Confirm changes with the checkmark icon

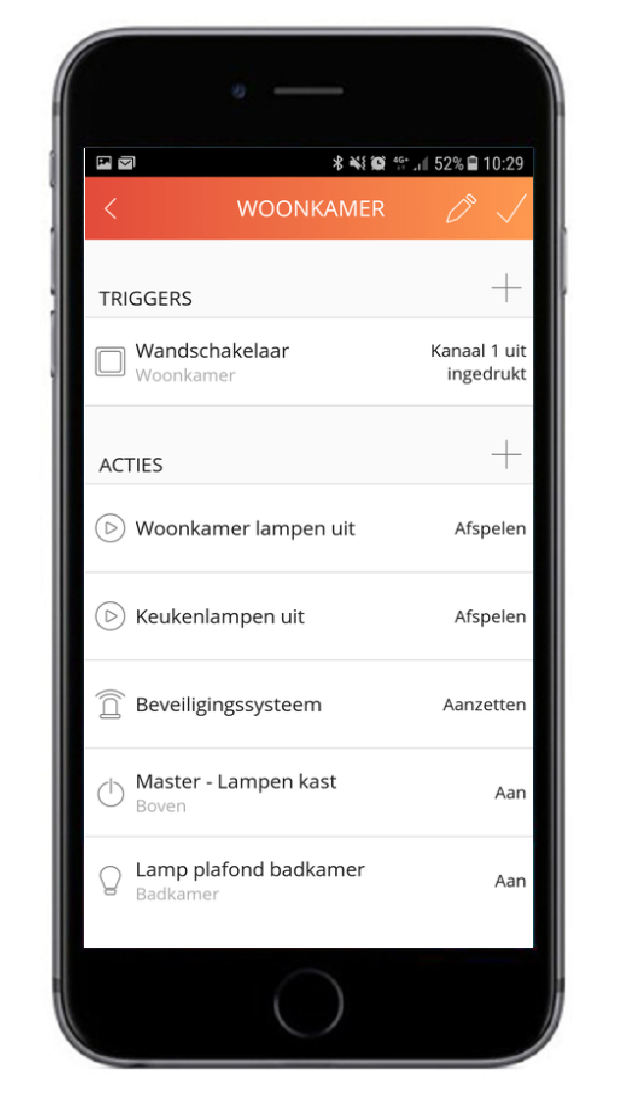511,209
